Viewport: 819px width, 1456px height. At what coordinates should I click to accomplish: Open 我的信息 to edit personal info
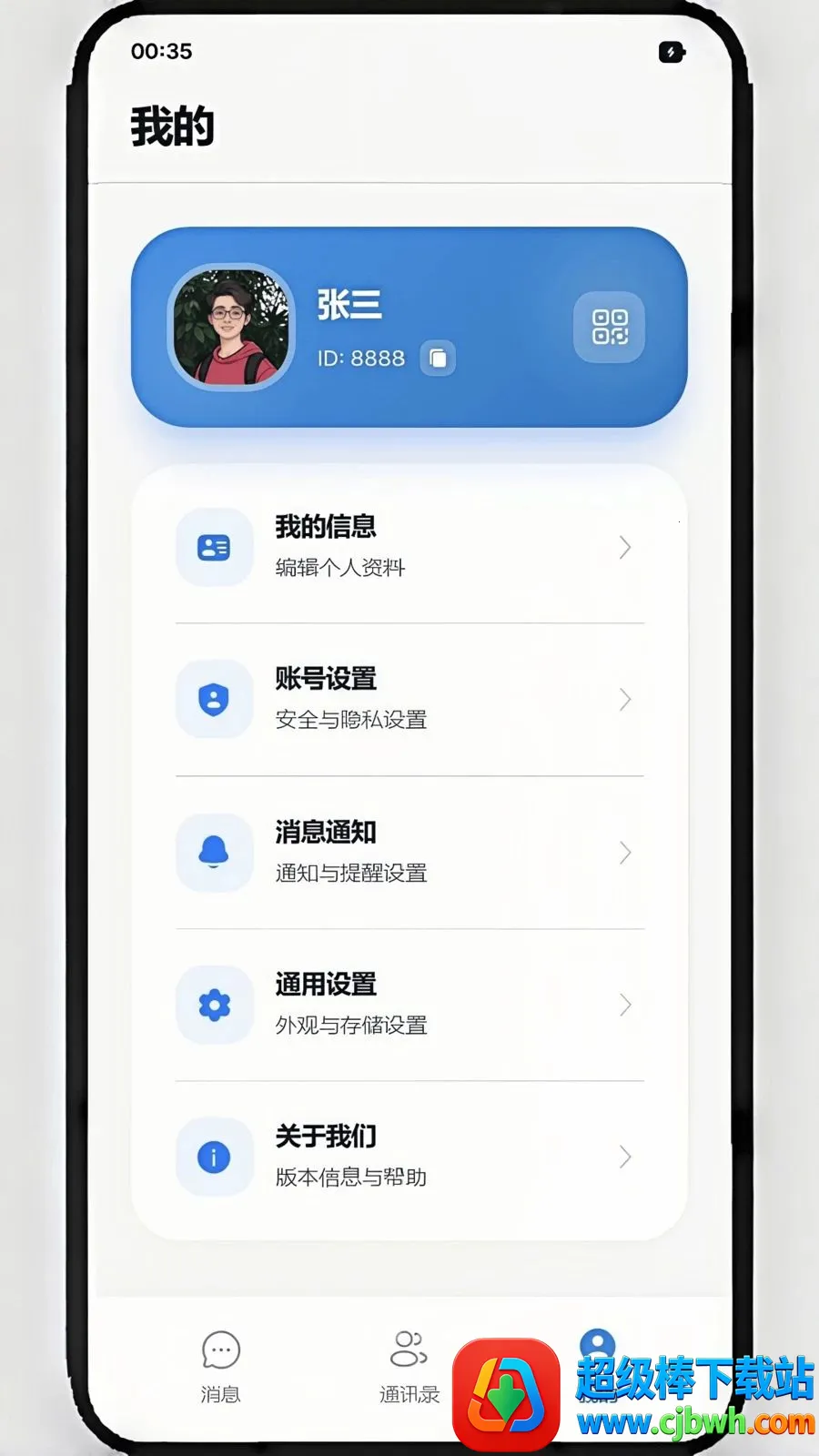pos(409,547)
